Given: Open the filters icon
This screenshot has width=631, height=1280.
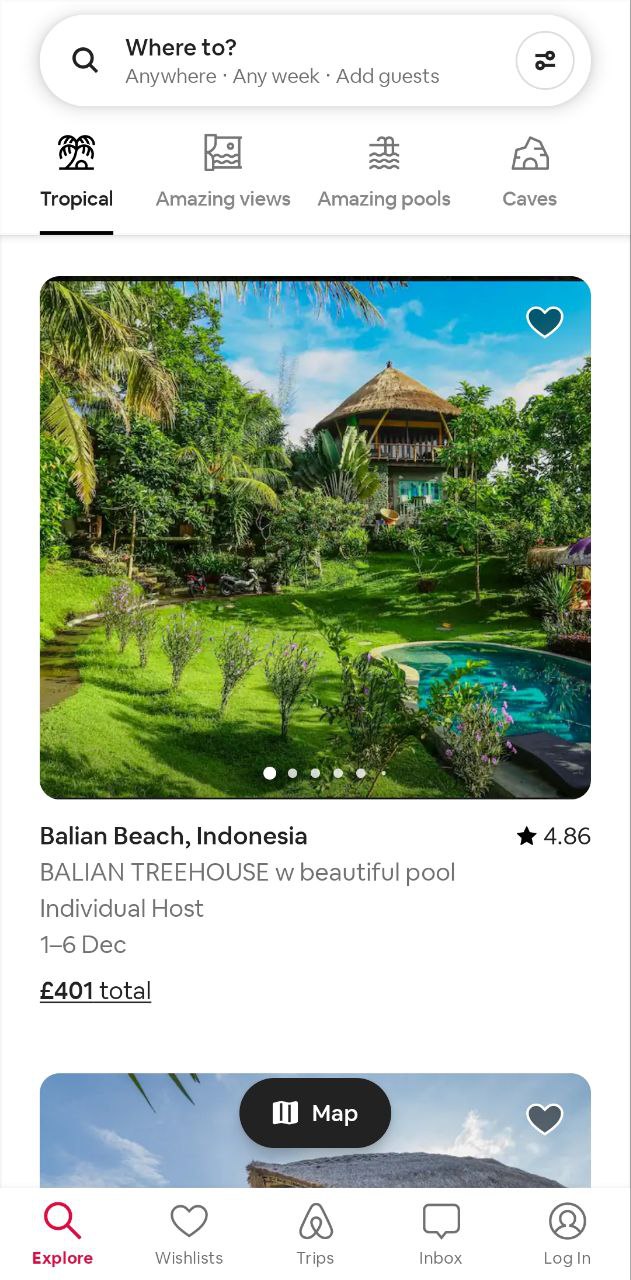Looking at the screenshot, I should tap(545, 61).
